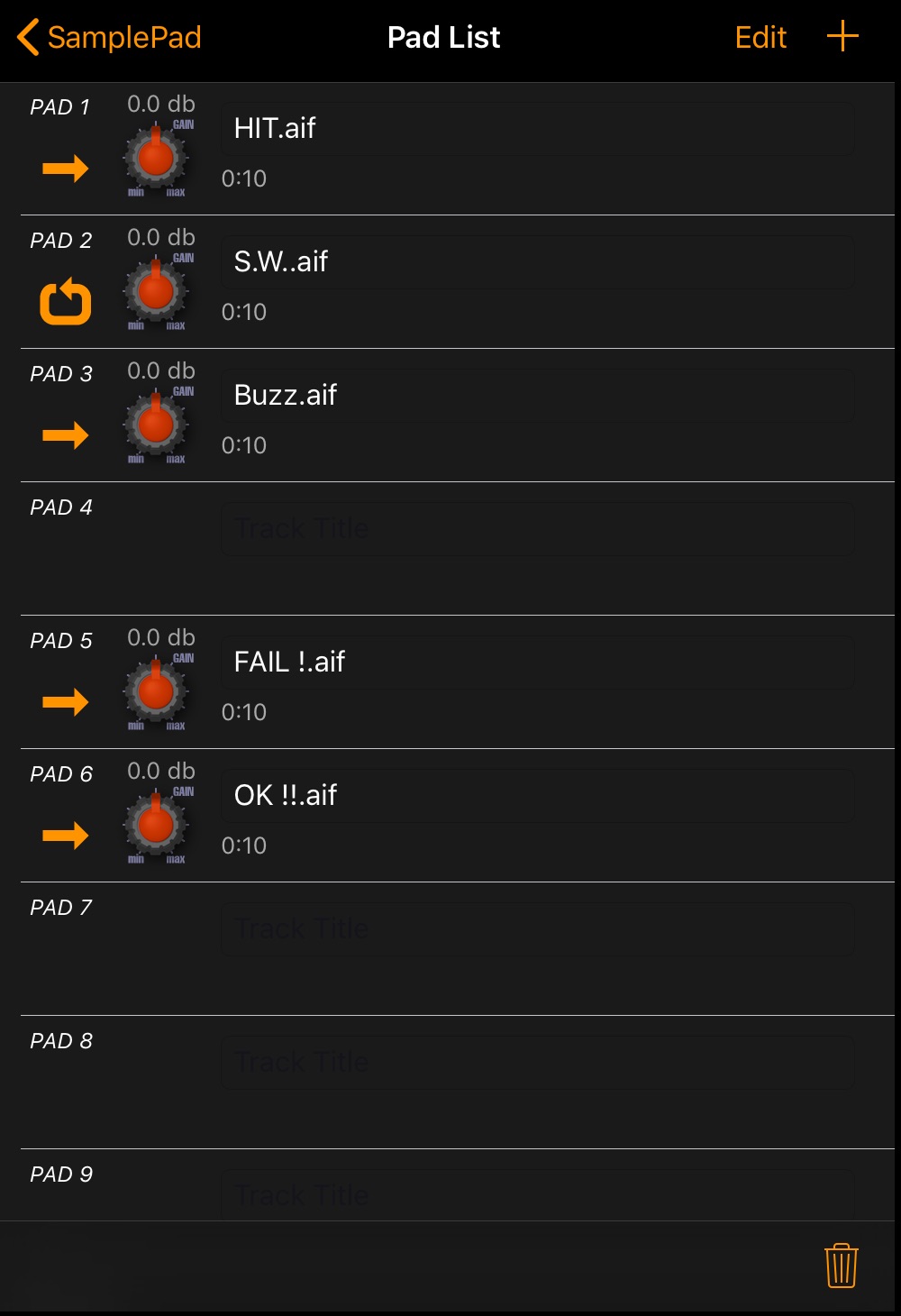Viewport: 901px width, 1316px height.
Task: Delete using the trash icon
Action: coord(841,1266)
